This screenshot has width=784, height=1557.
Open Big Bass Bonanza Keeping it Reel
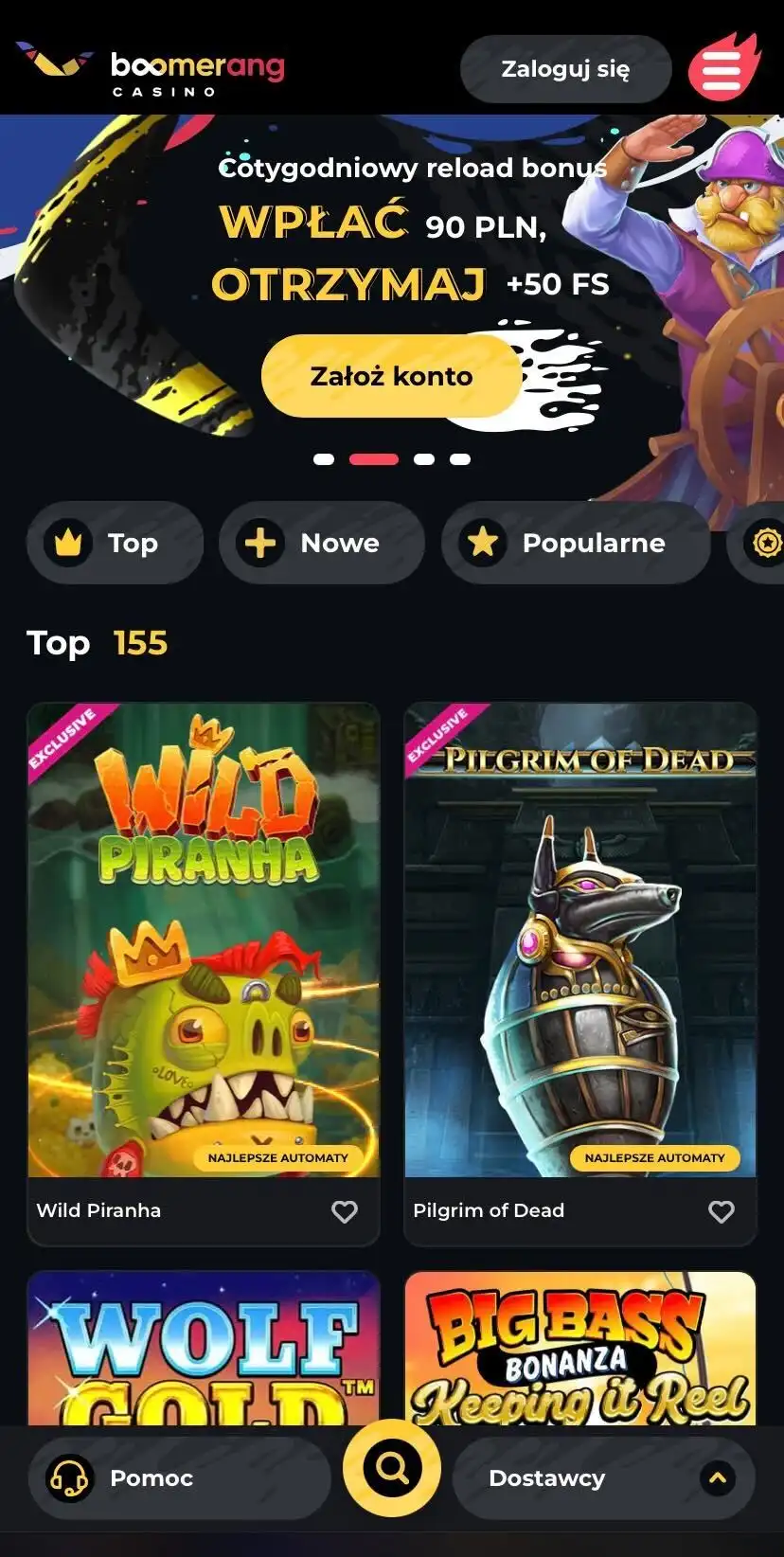click(580, 1350)
